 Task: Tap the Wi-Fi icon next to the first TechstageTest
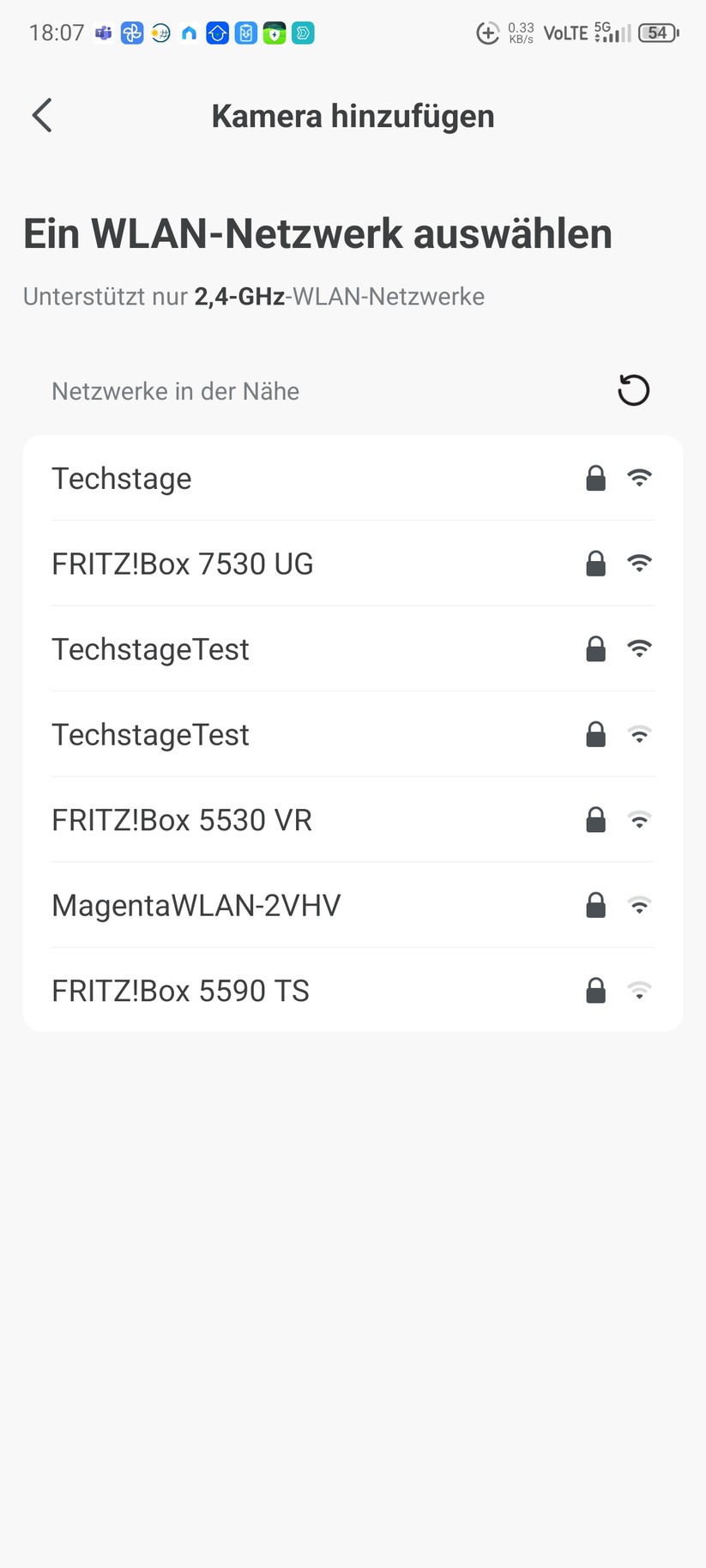point(640,649)
